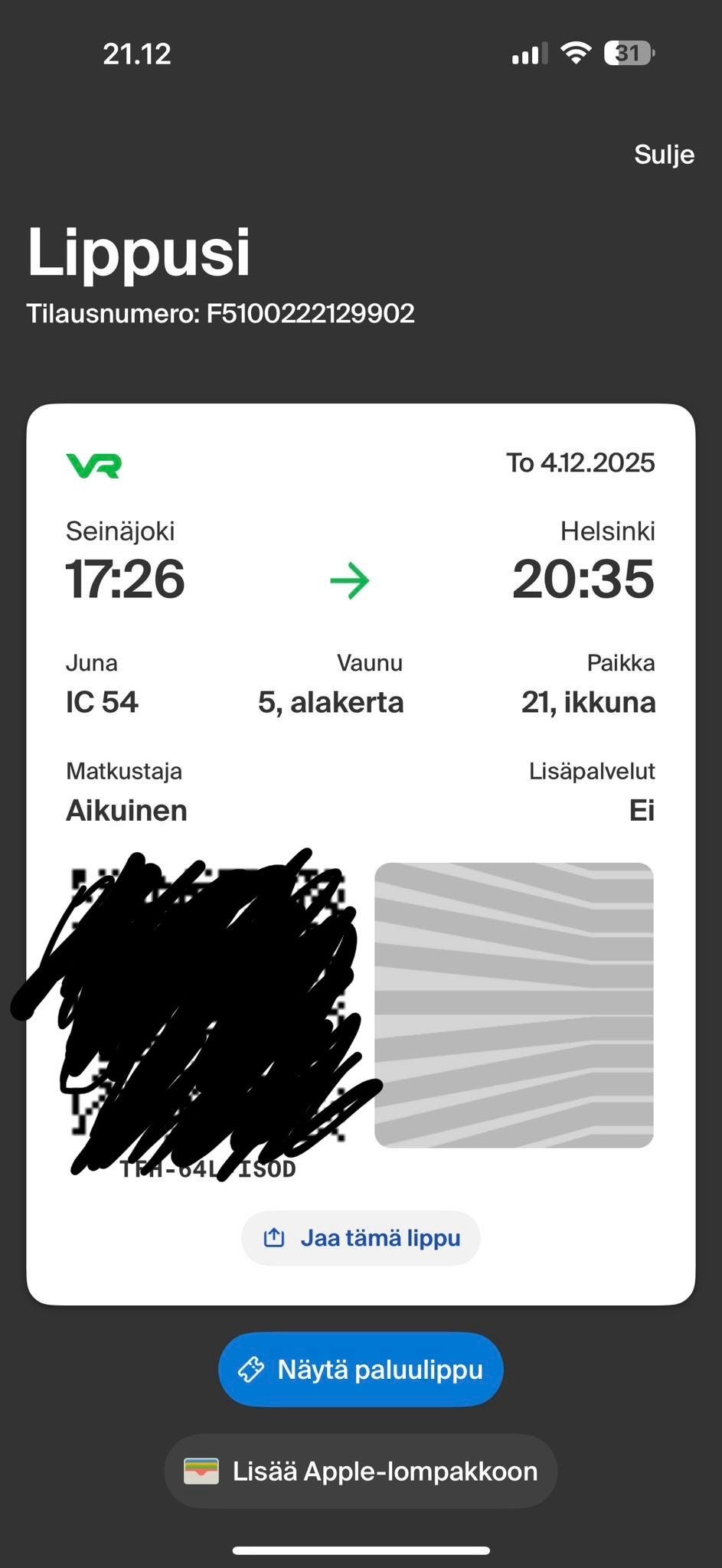Tap the date To 4.12.2025

580,463
